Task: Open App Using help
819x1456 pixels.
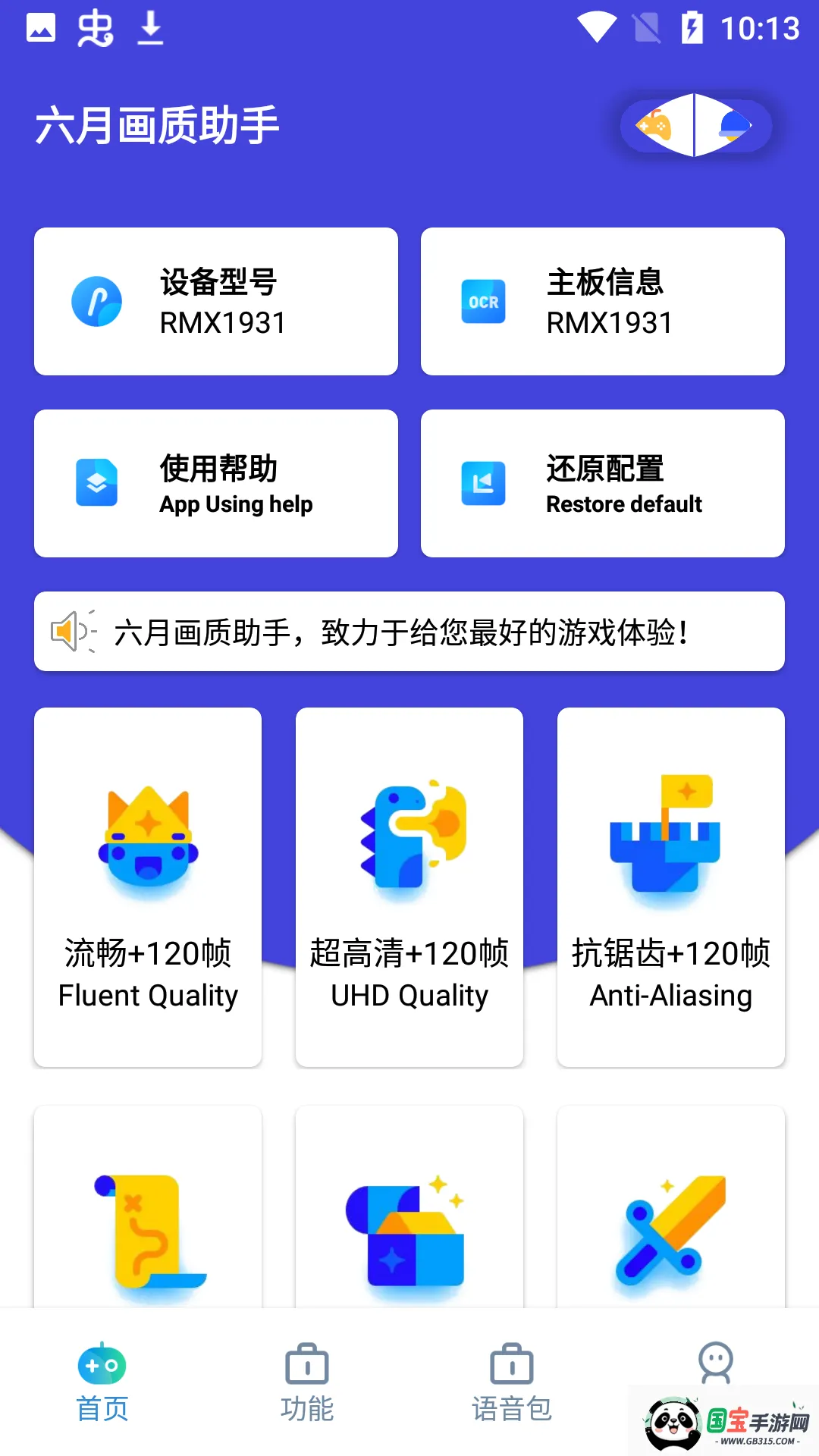Action: point(215,483)
